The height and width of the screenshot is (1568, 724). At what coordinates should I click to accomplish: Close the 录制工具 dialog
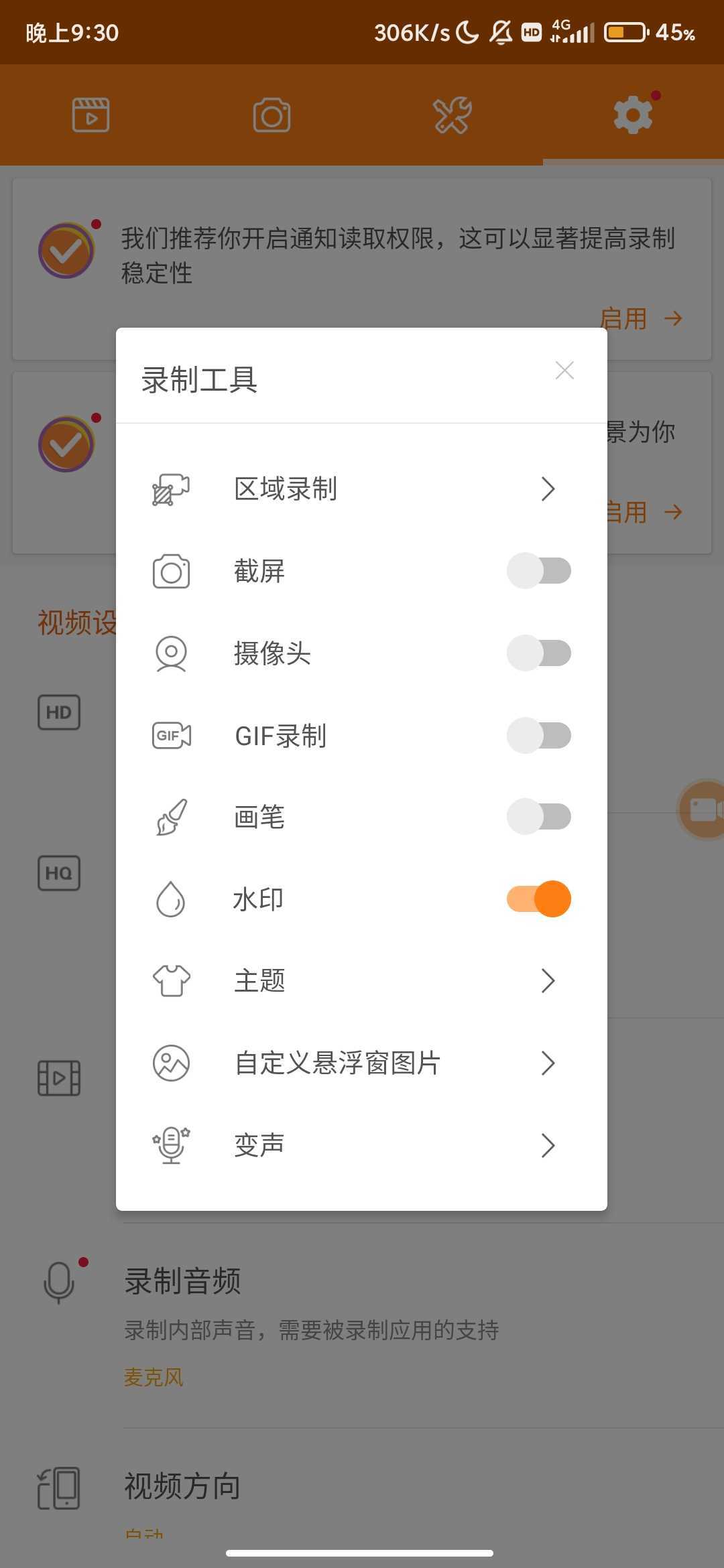point(564,371)
